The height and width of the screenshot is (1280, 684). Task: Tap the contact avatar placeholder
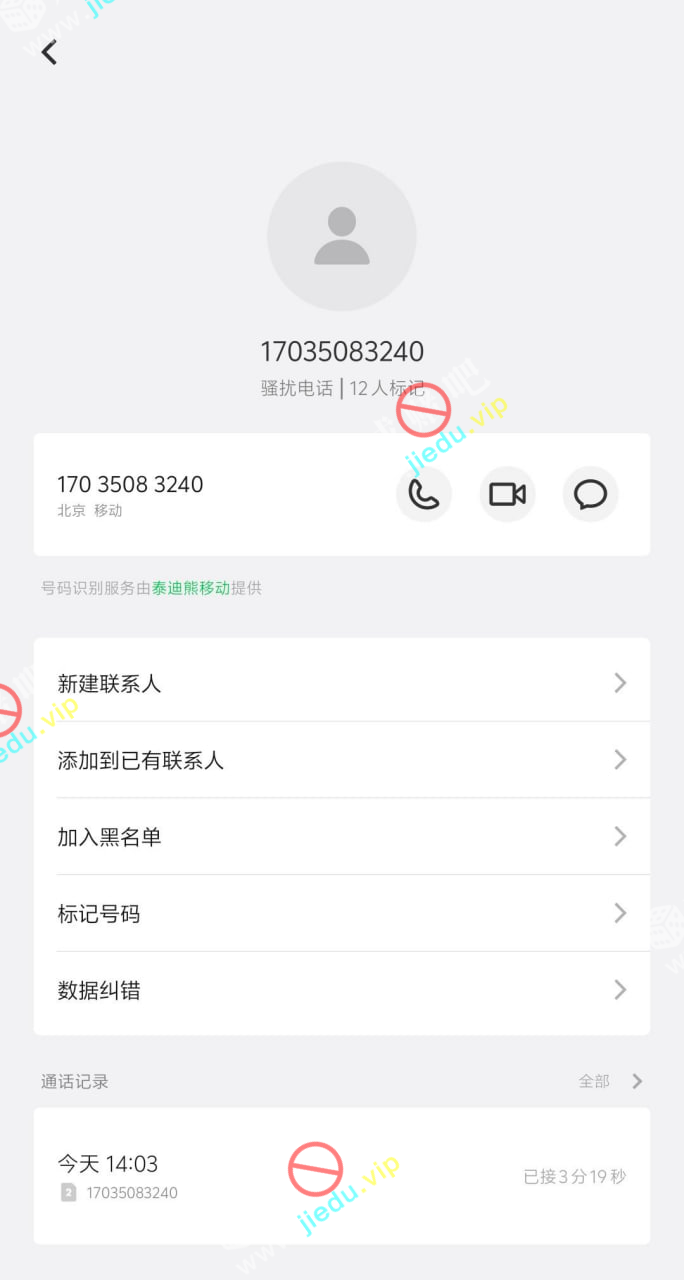point(342,237)
